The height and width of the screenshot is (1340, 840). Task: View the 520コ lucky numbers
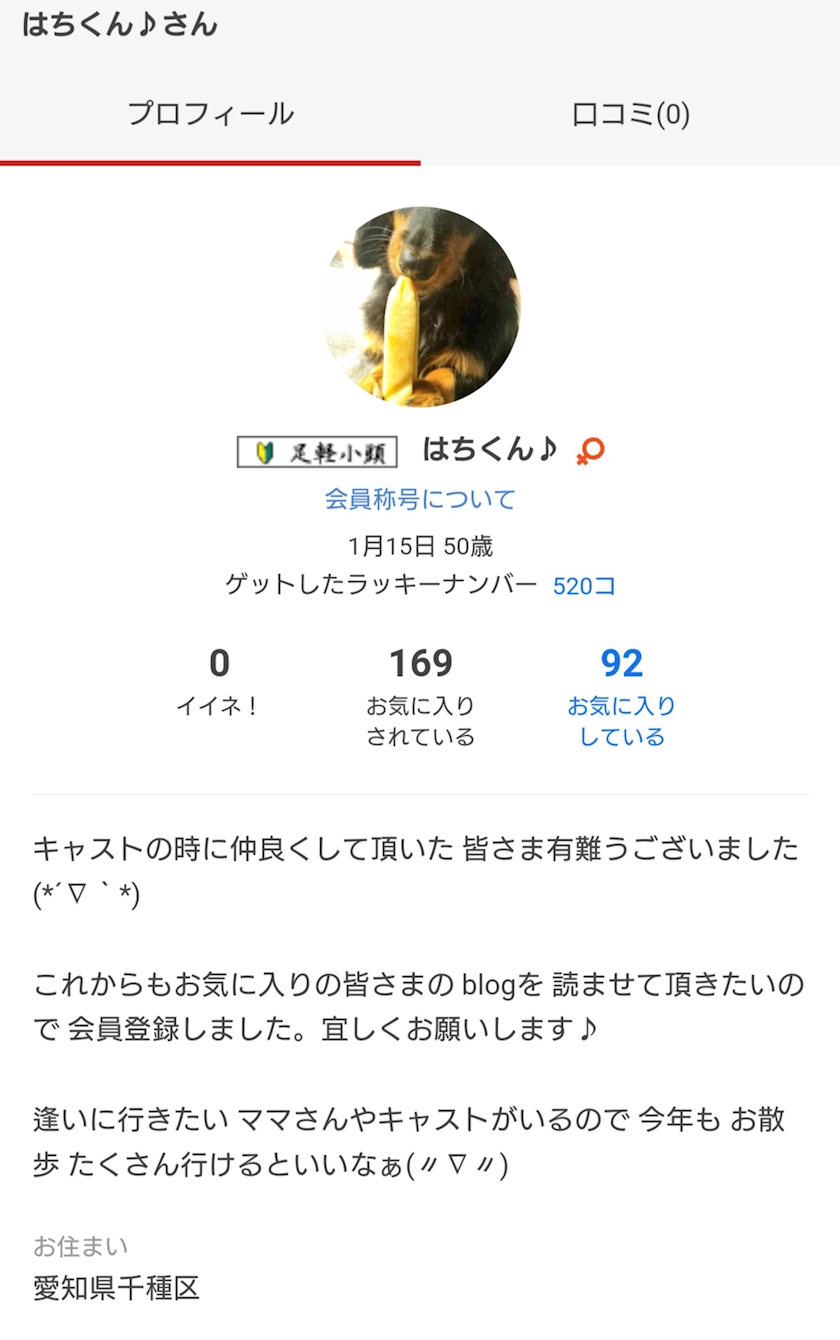(x=584, y=586)
